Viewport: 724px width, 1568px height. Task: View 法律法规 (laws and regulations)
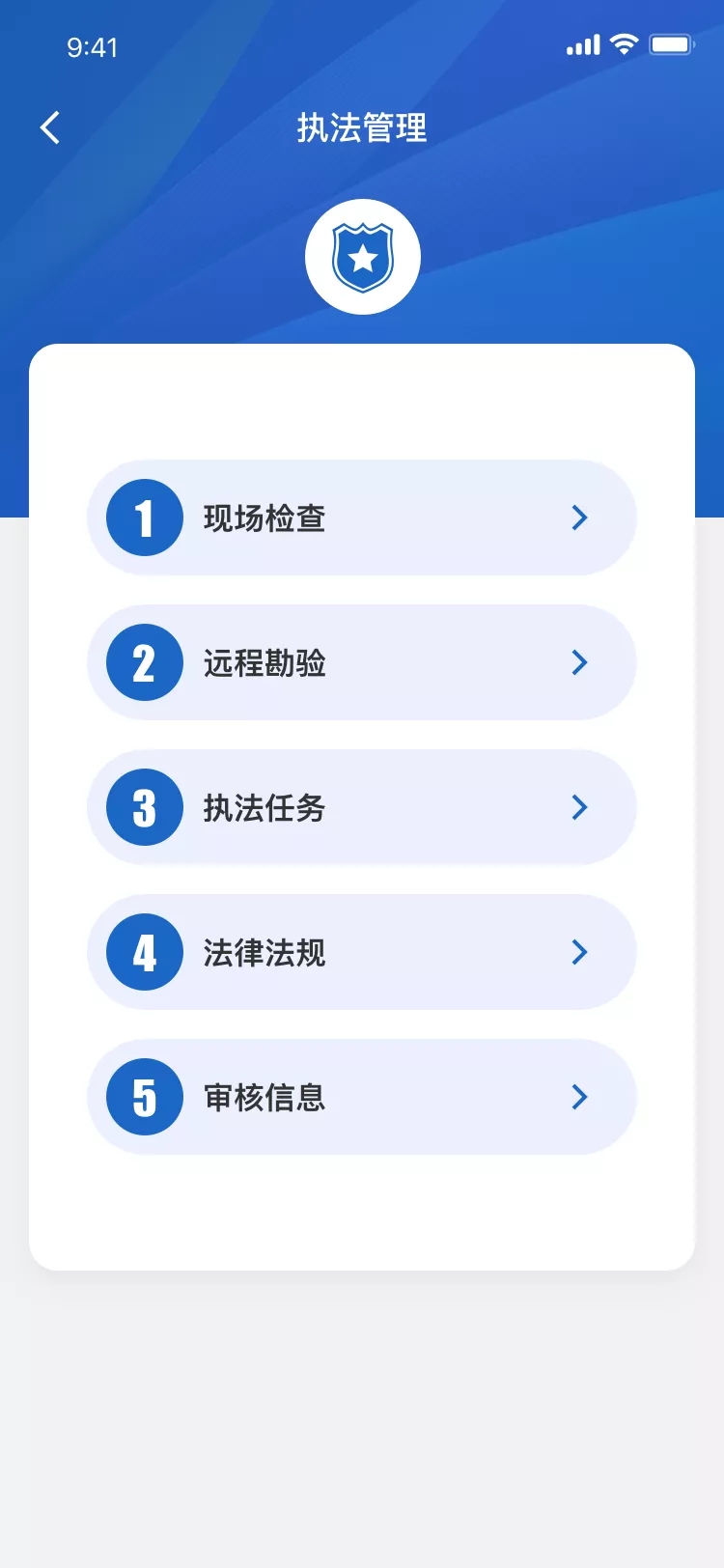[361, 952]
